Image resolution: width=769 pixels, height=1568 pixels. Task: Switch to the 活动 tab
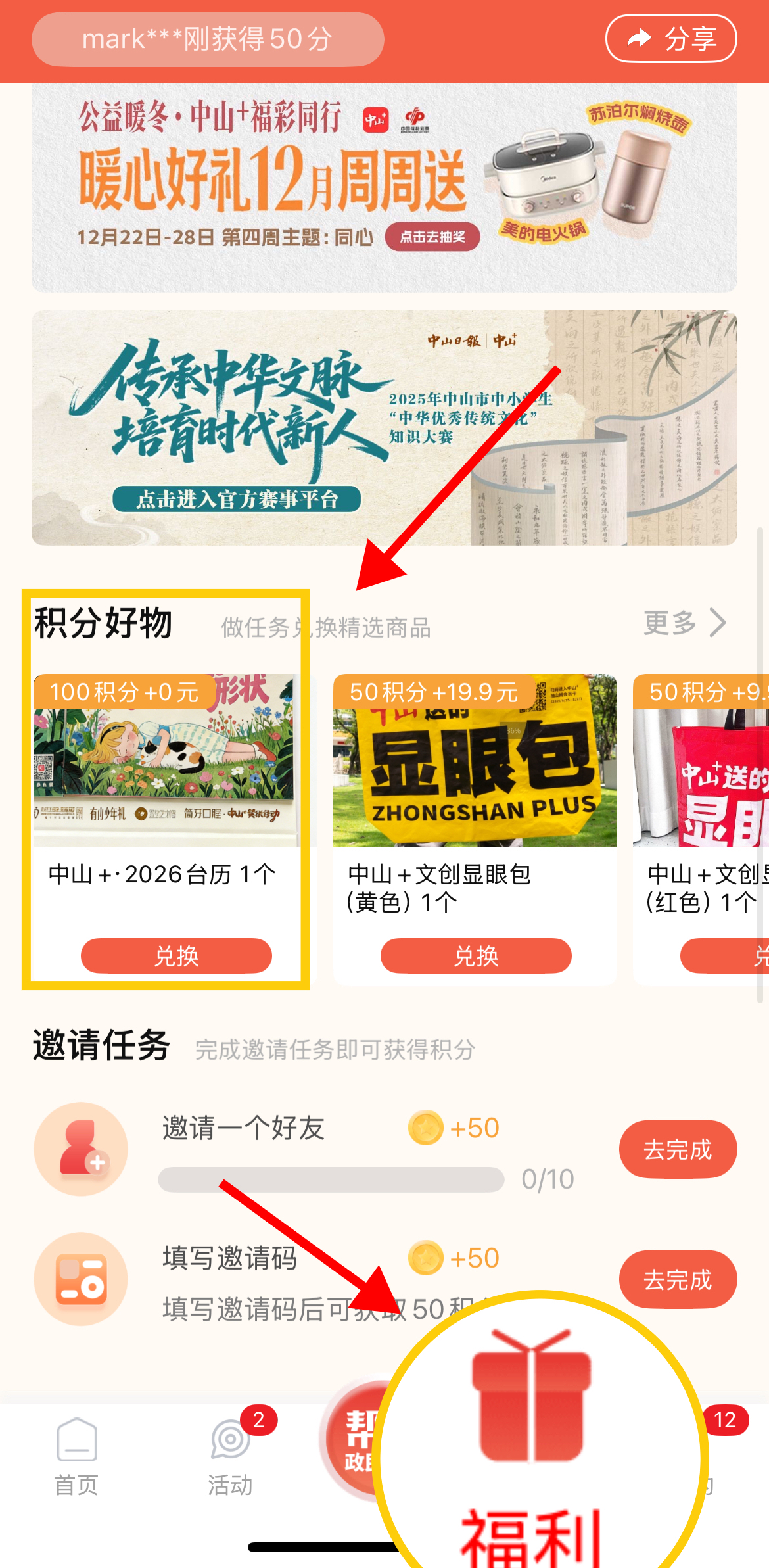click(230, 1456)
